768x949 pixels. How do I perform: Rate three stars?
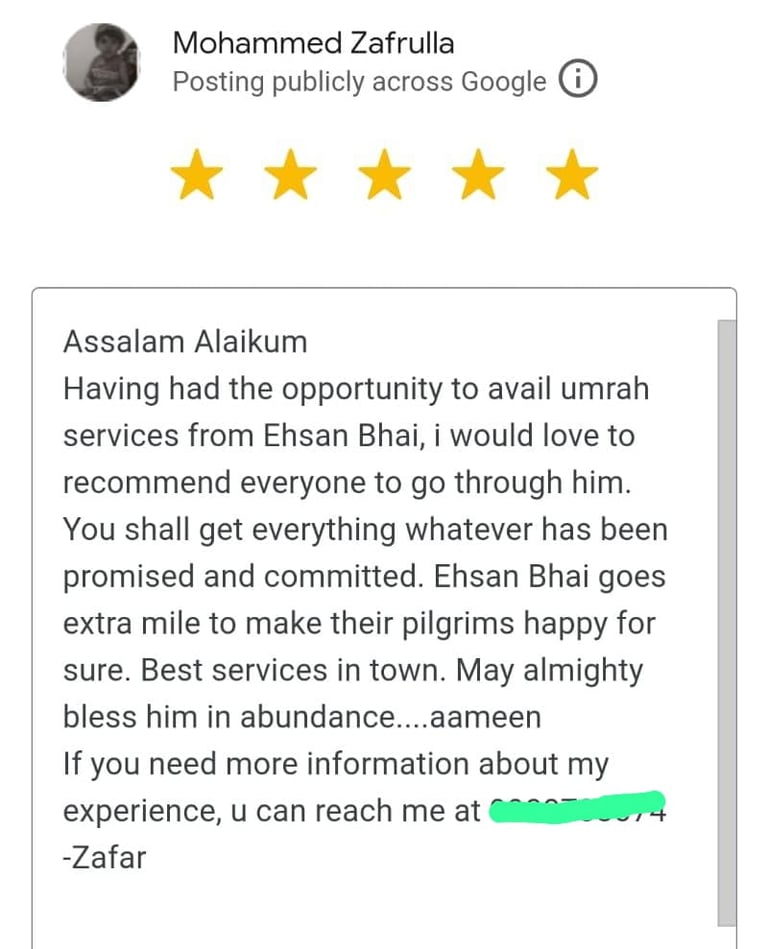point(385,178)
